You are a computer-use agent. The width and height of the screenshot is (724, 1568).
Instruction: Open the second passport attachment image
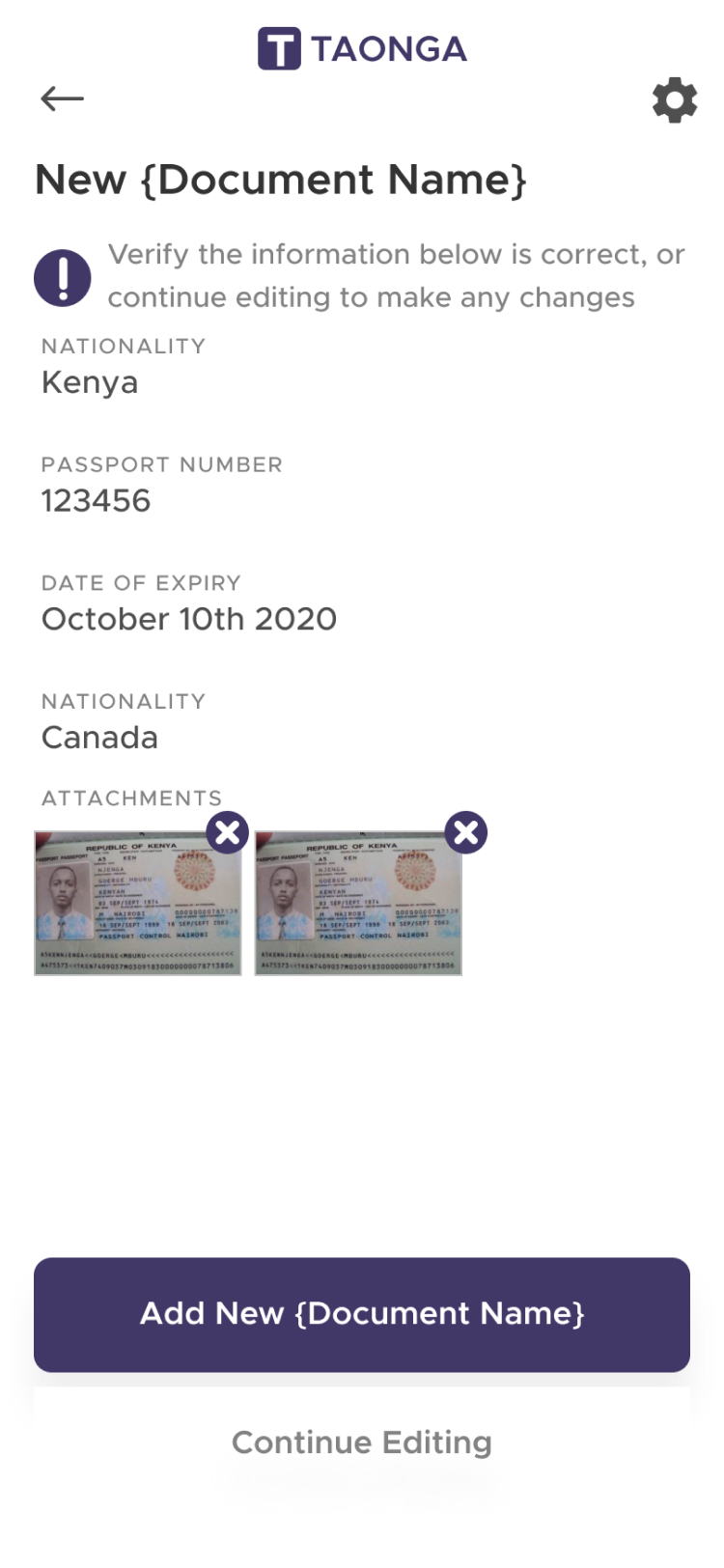(x=358, y=908)
